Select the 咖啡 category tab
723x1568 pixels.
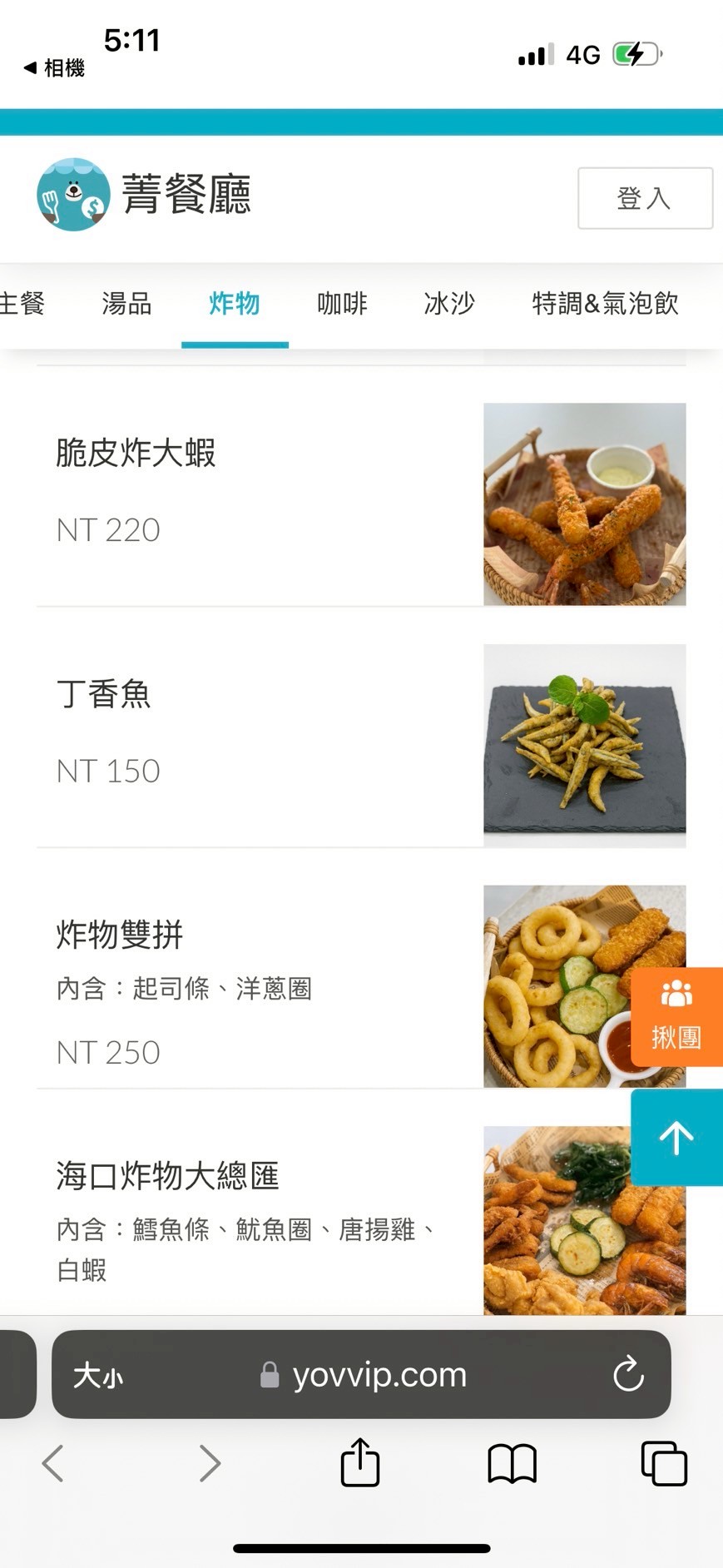(342, 304)
